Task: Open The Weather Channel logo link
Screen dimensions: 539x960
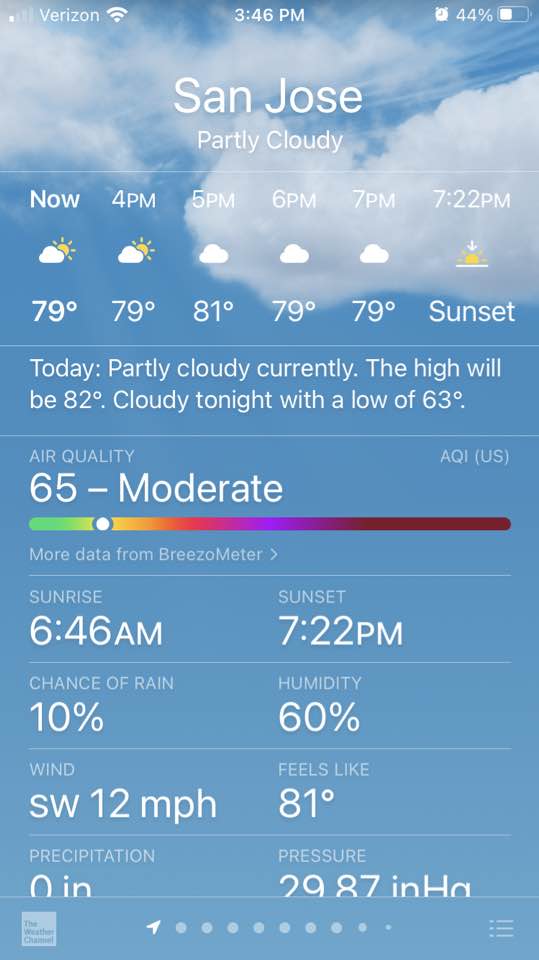Action: pyautogui.click(x=39, y=928)
